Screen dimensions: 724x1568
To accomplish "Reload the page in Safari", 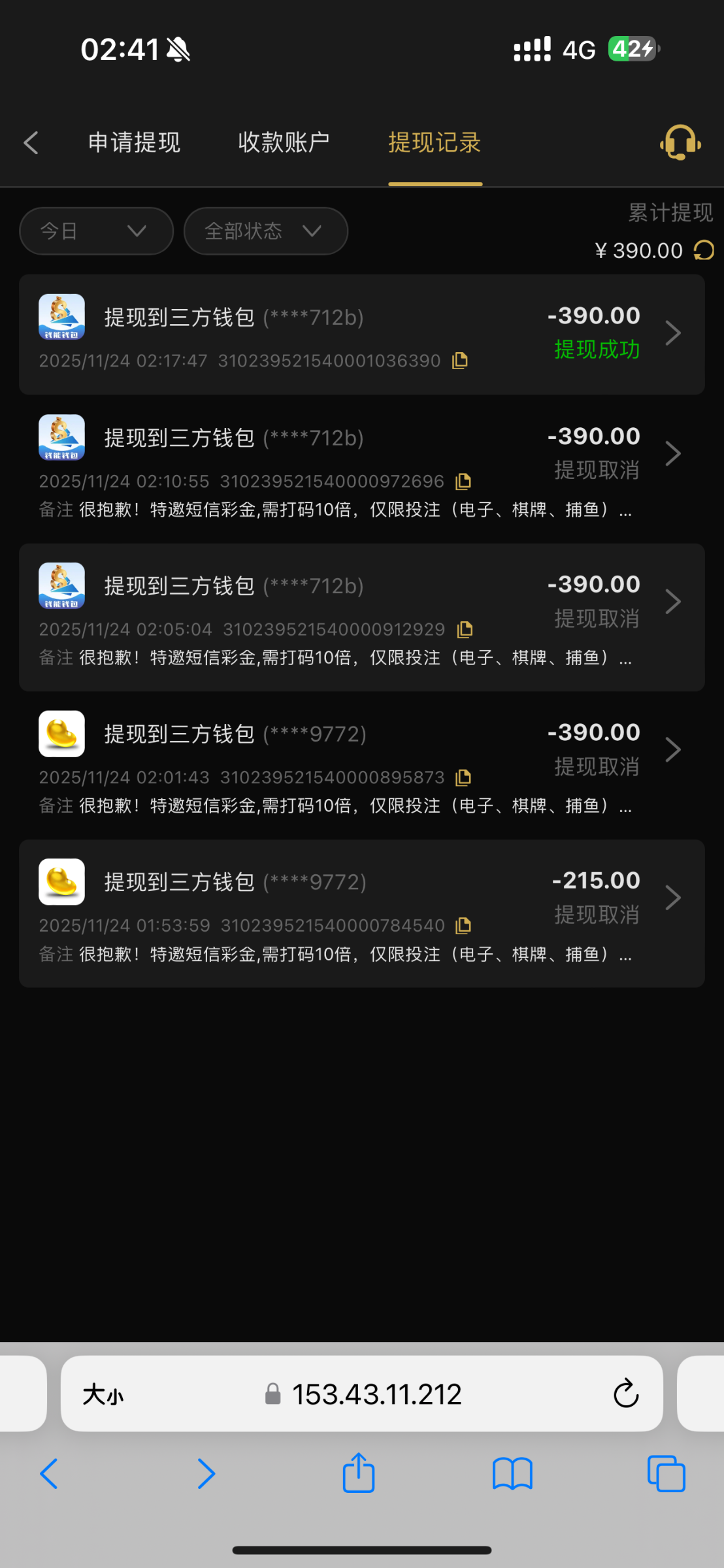I will point(625,1394).
